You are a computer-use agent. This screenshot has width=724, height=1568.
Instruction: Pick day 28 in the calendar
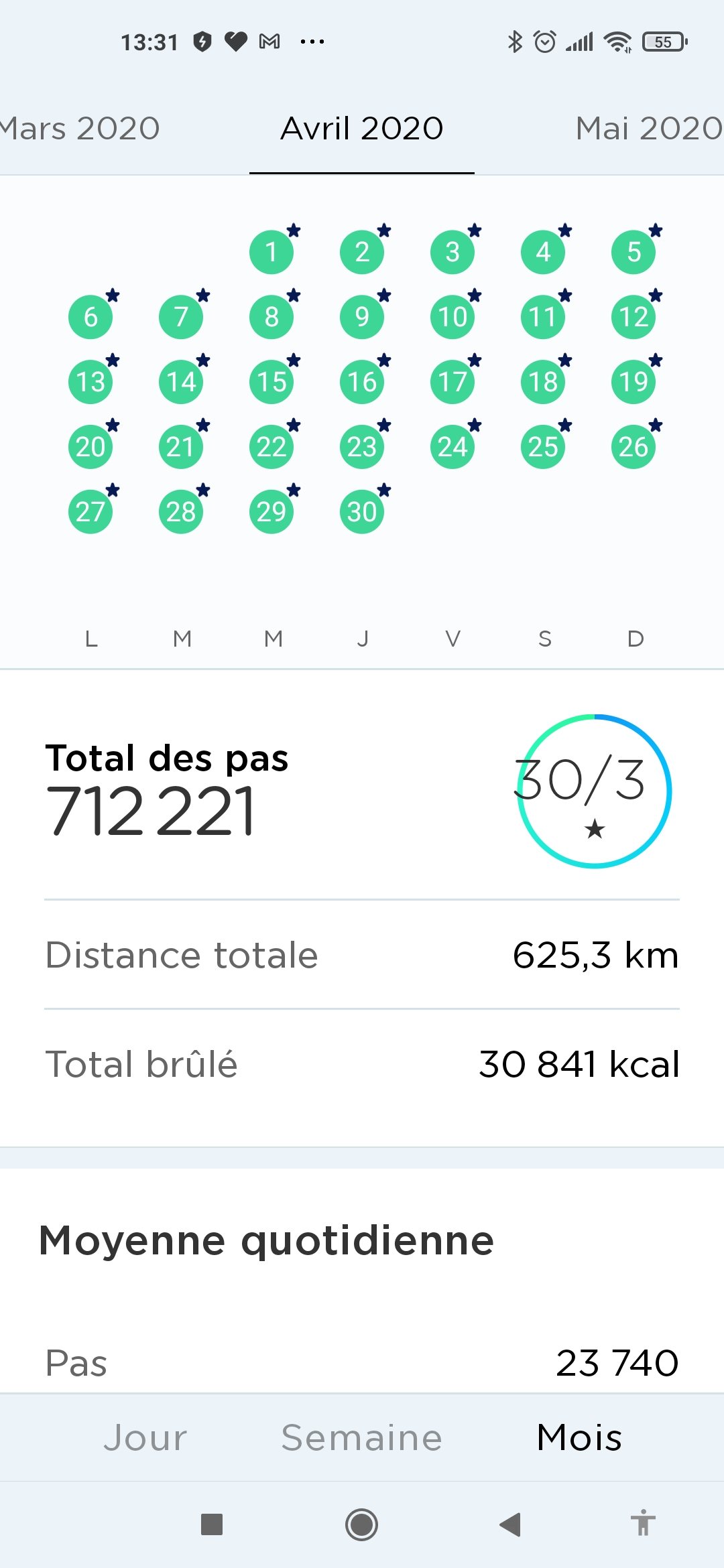tap(181, 512)
